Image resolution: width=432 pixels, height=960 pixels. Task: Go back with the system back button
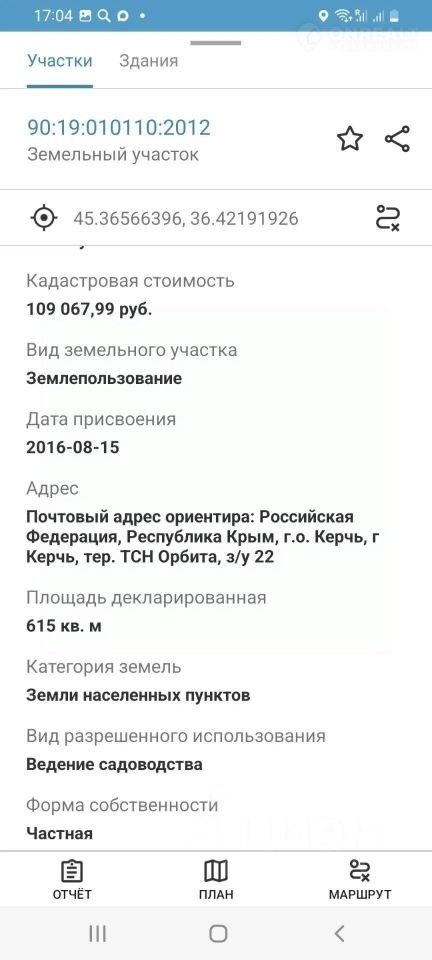point(339,933)
